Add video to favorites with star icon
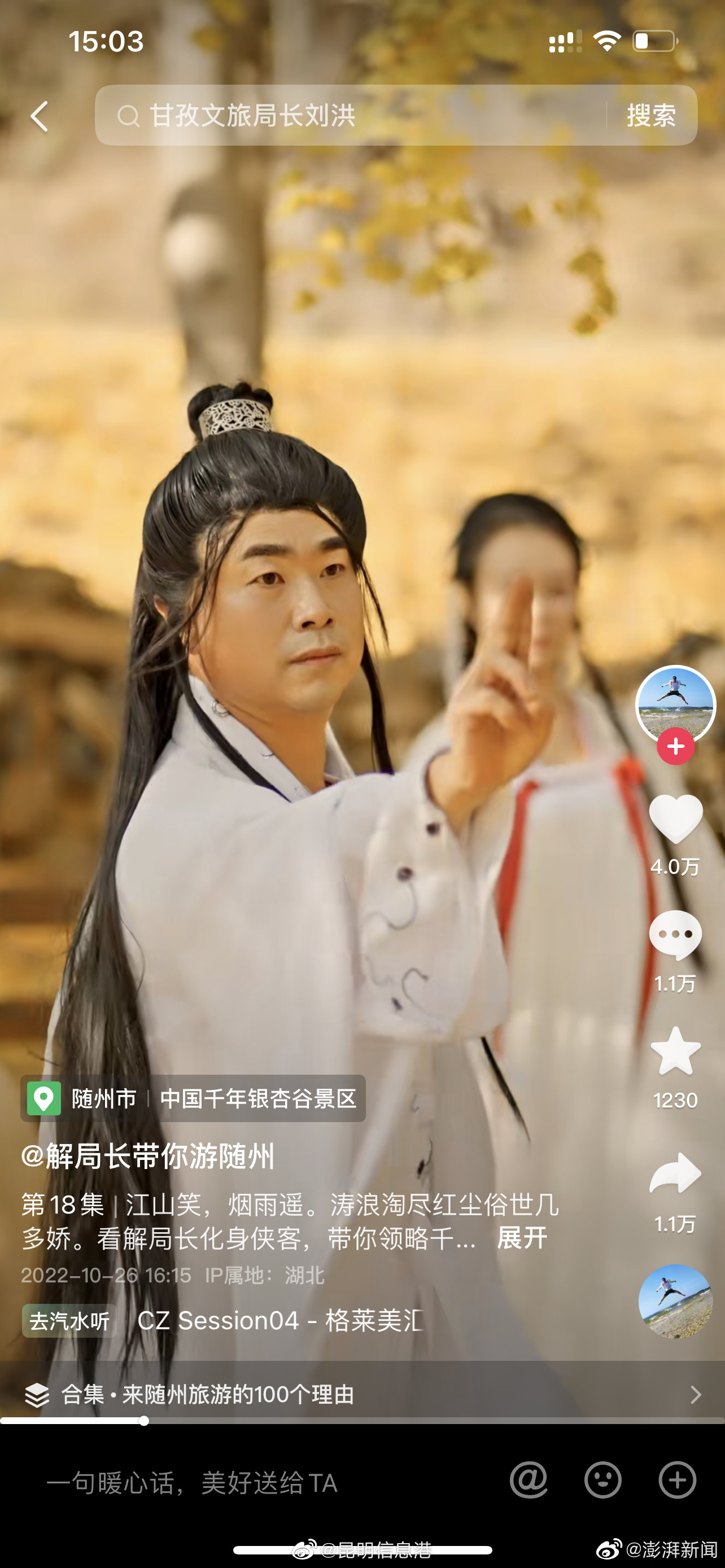Image resolution: width=725 pixels, height=1568 pixels. pyautogui.click(x=675, y=1051)
